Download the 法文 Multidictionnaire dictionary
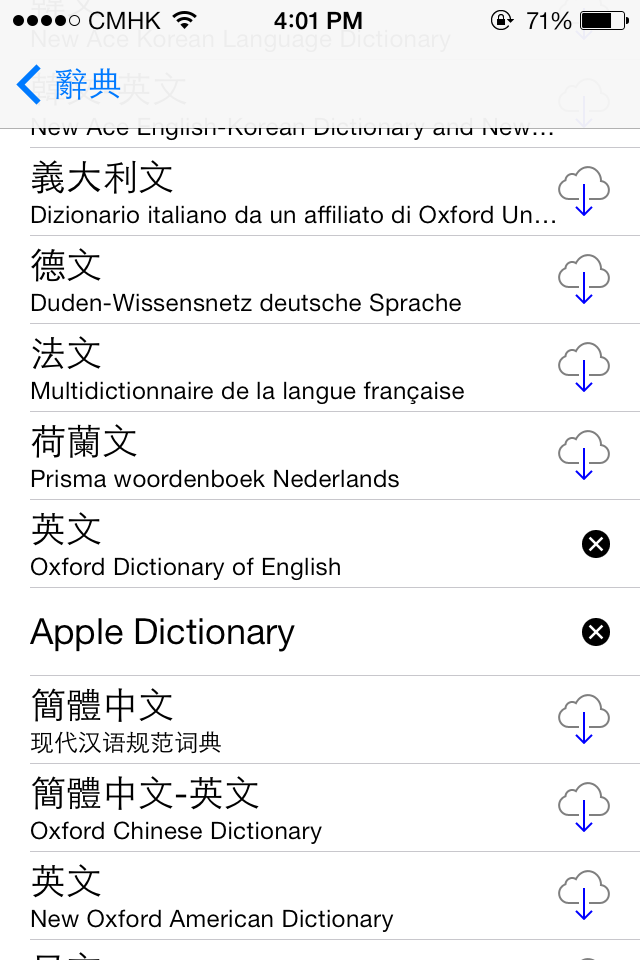640x960 pixels. 584,368
